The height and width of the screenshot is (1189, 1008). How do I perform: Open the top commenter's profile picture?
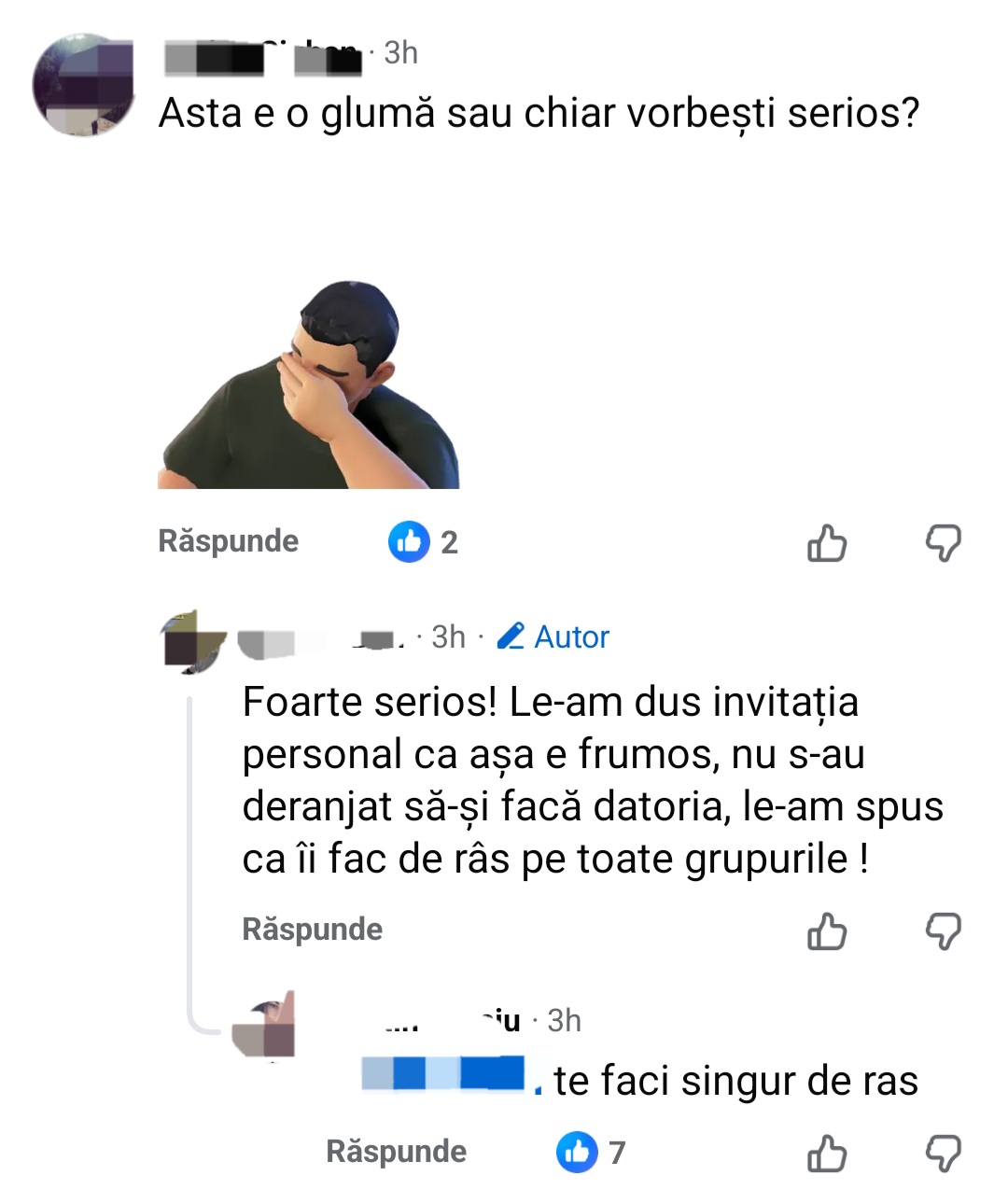(x=84, y=86)
